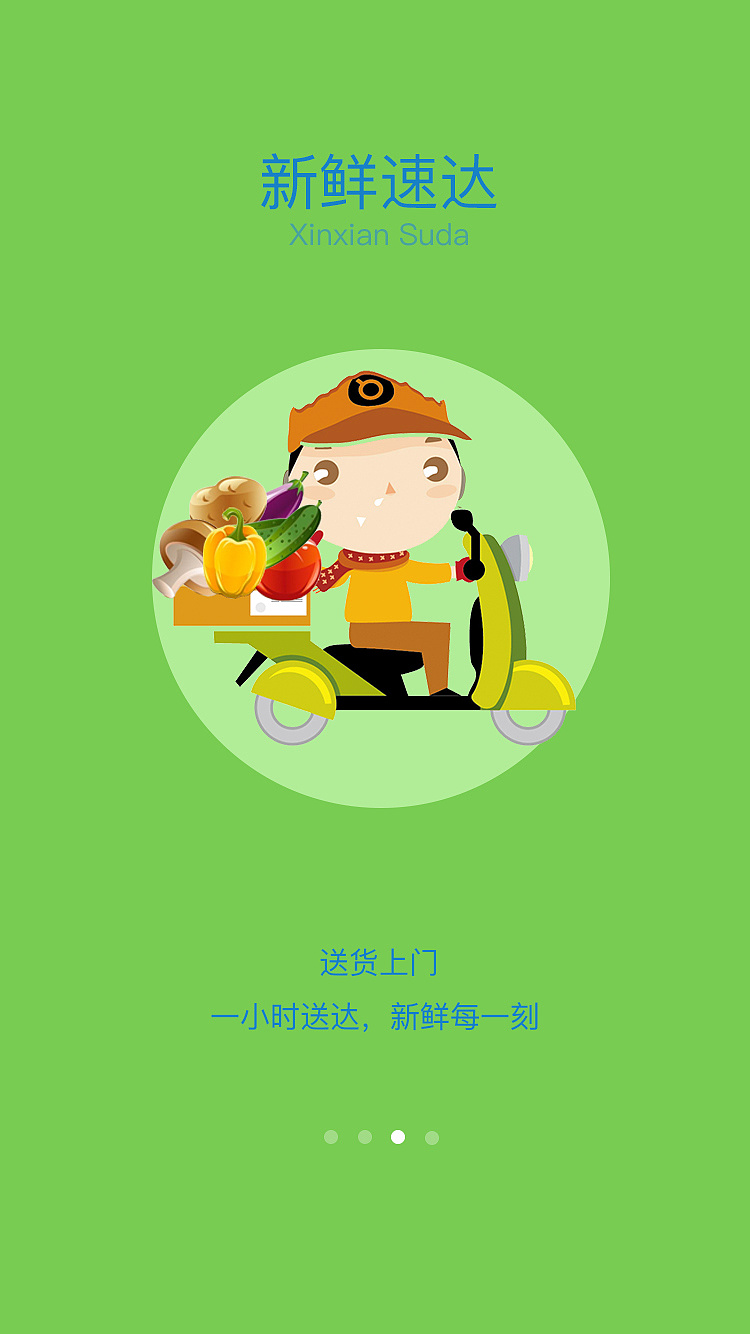Activate the highlighted third page dot
The height and width of the screenshot is (1334, 750).
click(398, 1135)
